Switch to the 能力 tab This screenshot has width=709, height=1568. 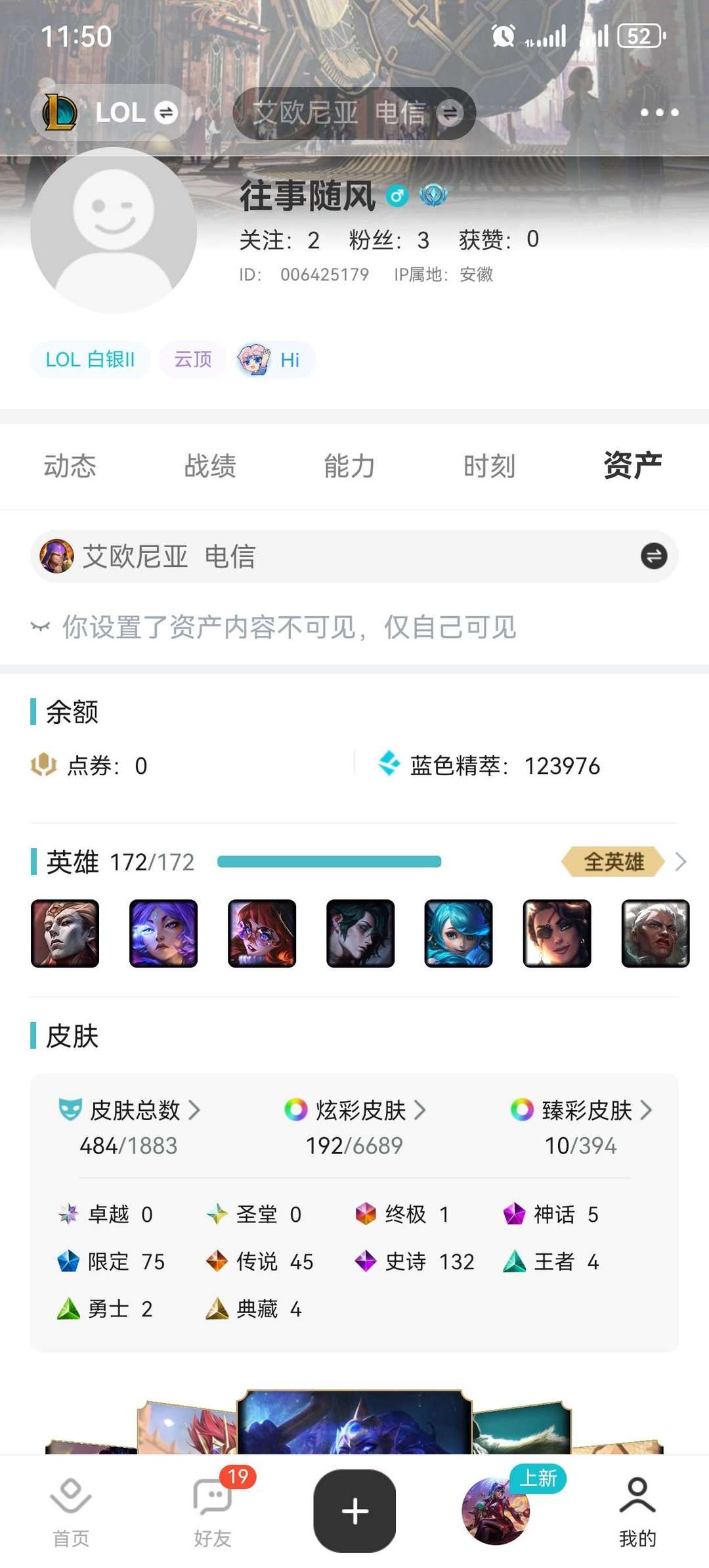point(349,466)
